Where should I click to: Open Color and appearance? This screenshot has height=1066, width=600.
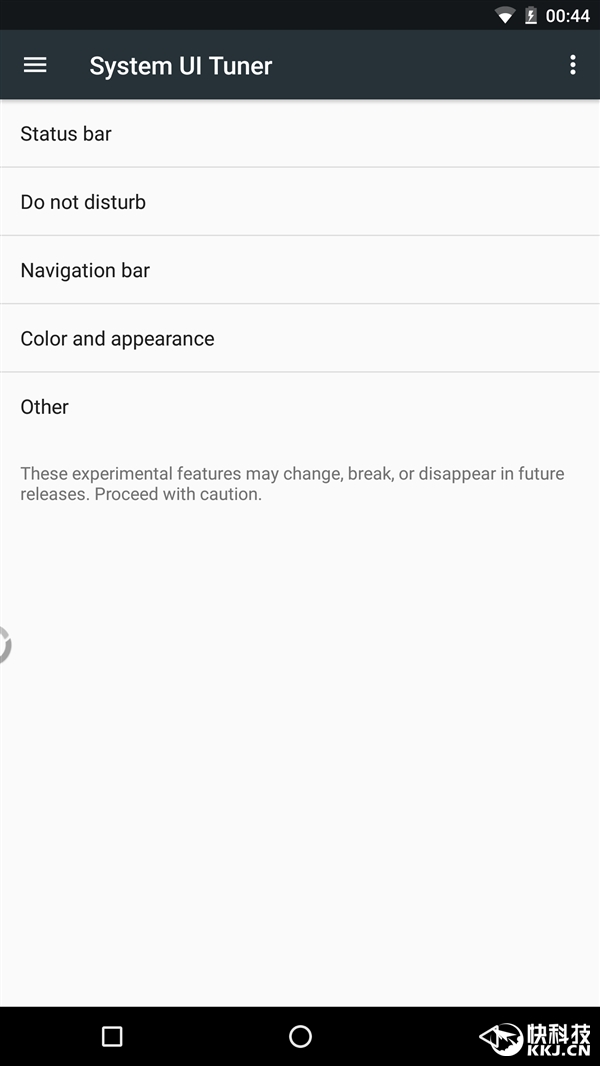click(x=300, y=339)
